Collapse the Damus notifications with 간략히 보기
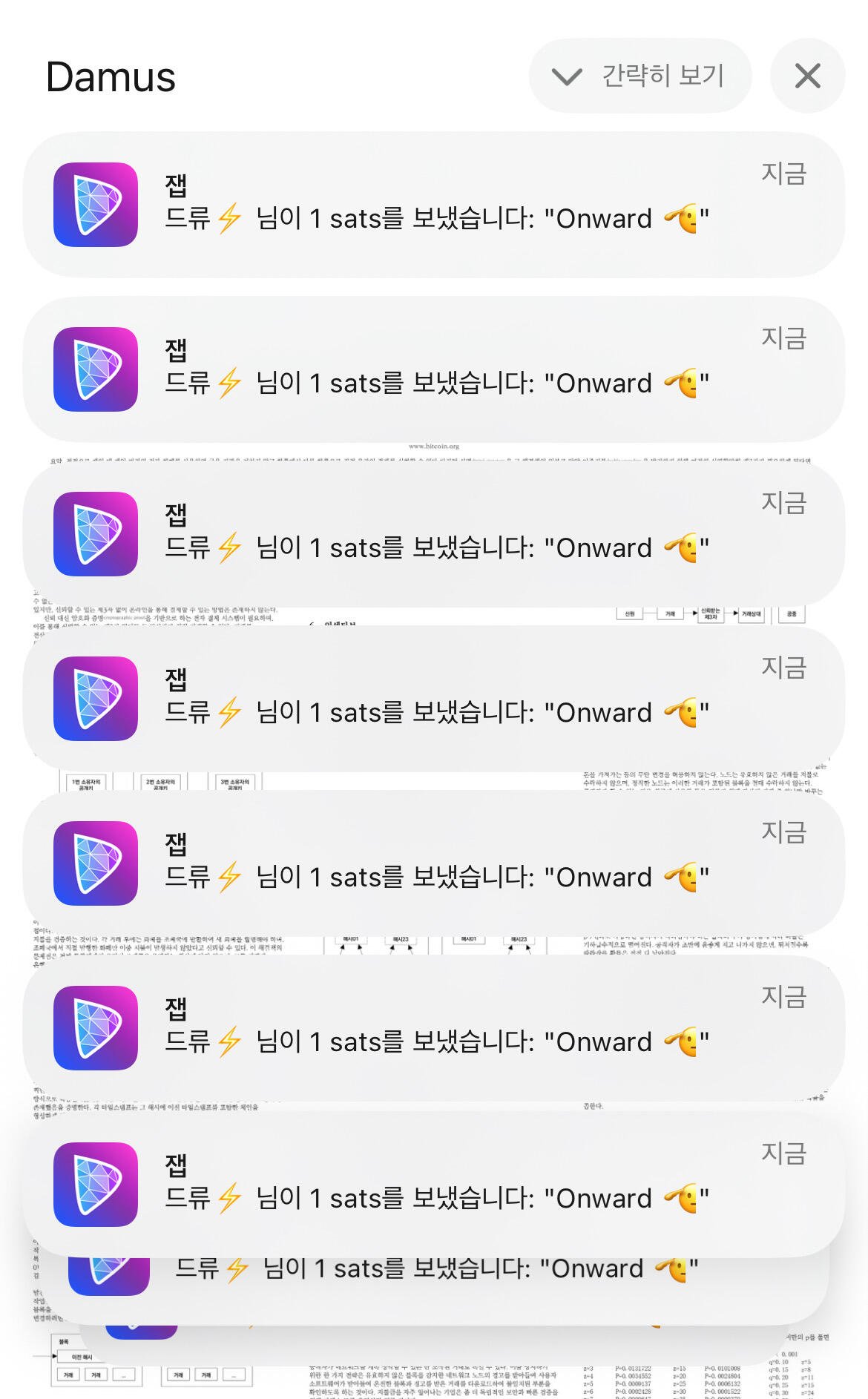The width and height of the screenshot is (868, 1399). 640,76
